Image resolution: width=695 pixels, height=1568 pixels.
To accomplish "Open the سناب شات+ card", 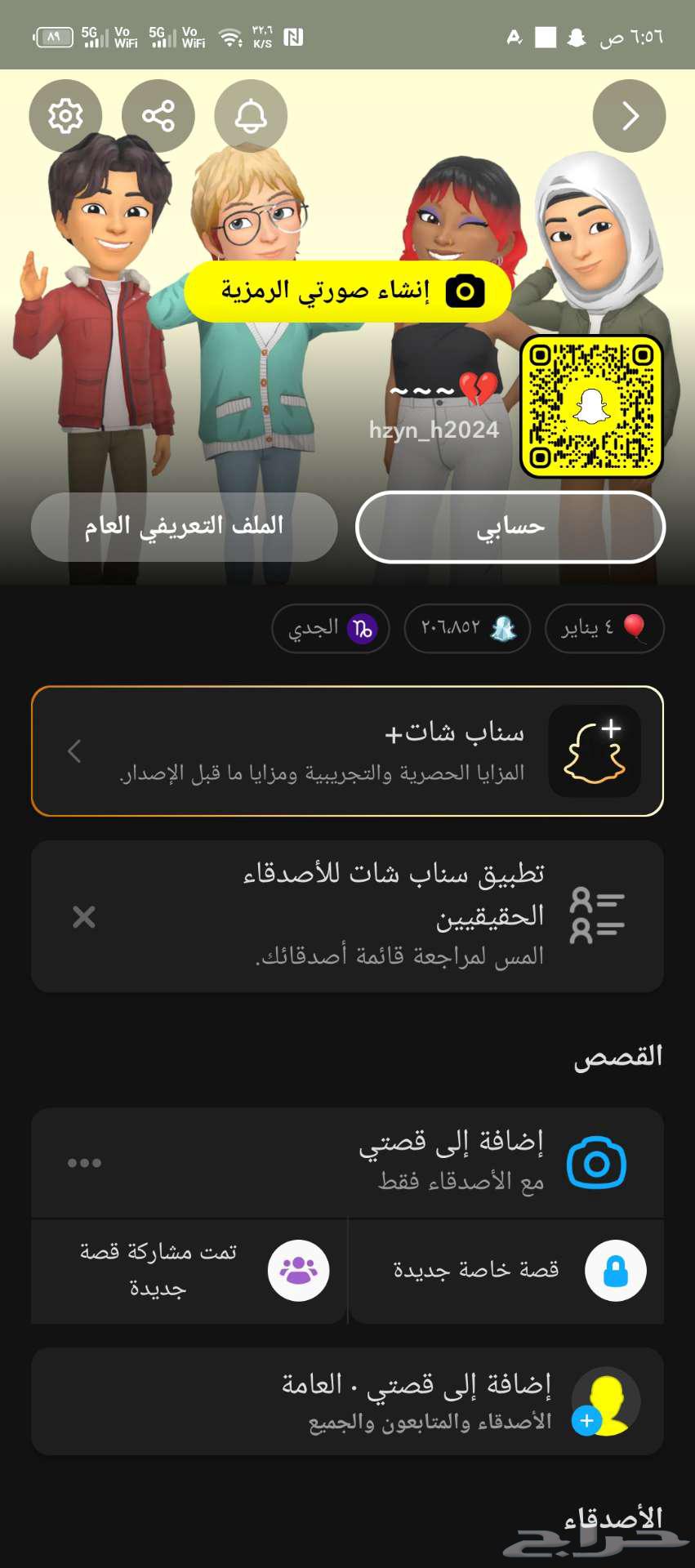I will point(347,751).
